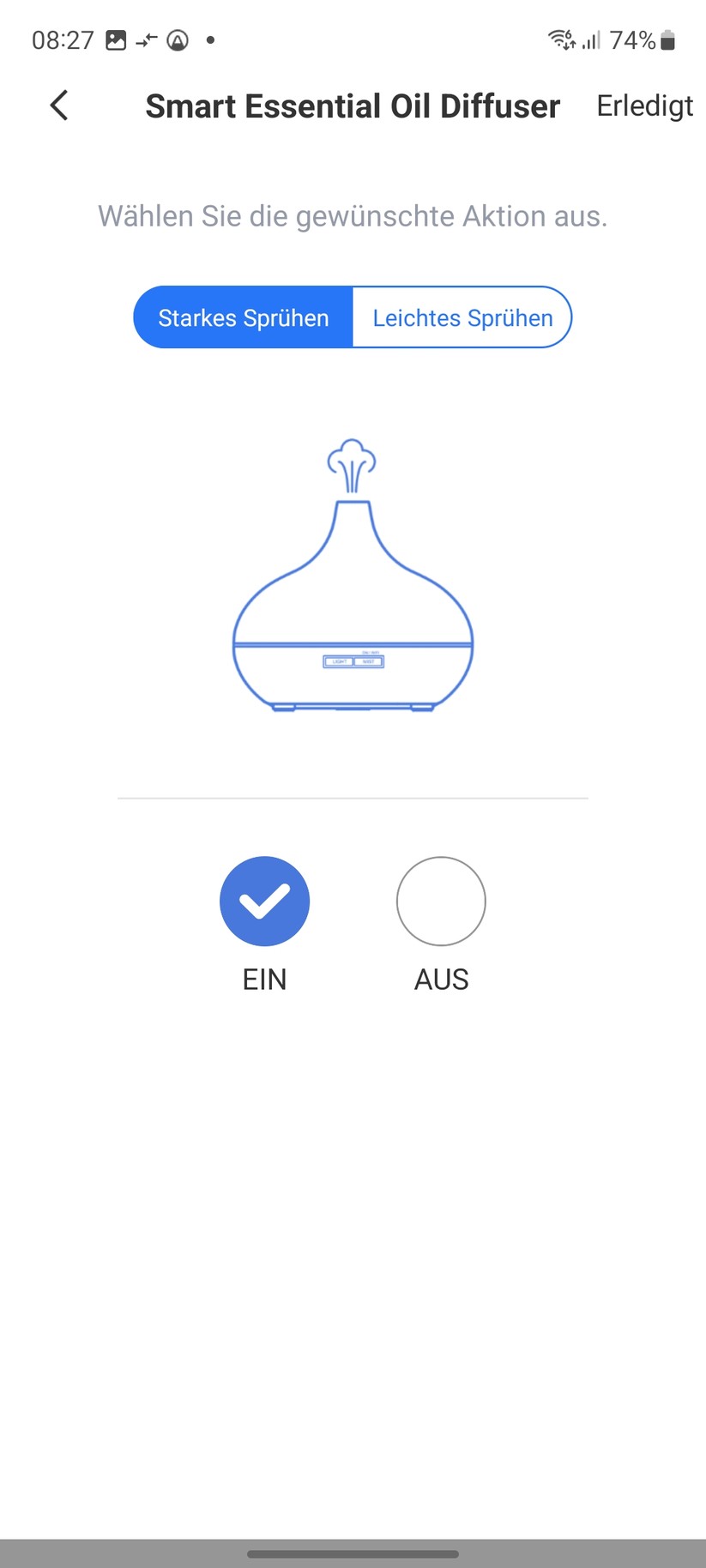
Task: Check the battery icon showing 74%
Action: tap(668, 39)
